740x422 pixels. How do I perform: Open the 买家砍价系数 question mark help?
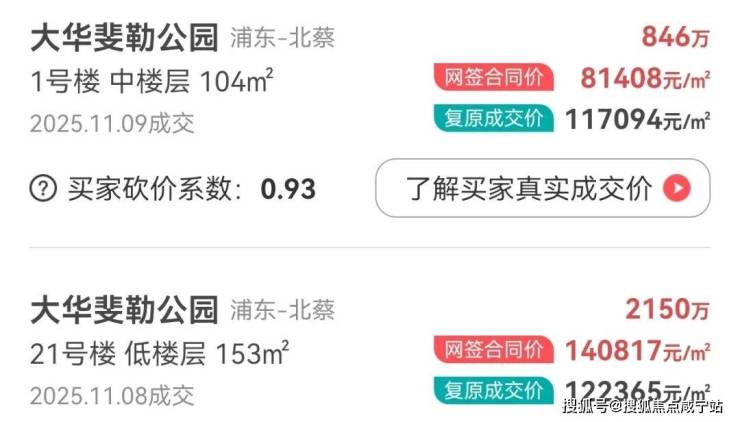pyautogui.click(x=43, y=188)
